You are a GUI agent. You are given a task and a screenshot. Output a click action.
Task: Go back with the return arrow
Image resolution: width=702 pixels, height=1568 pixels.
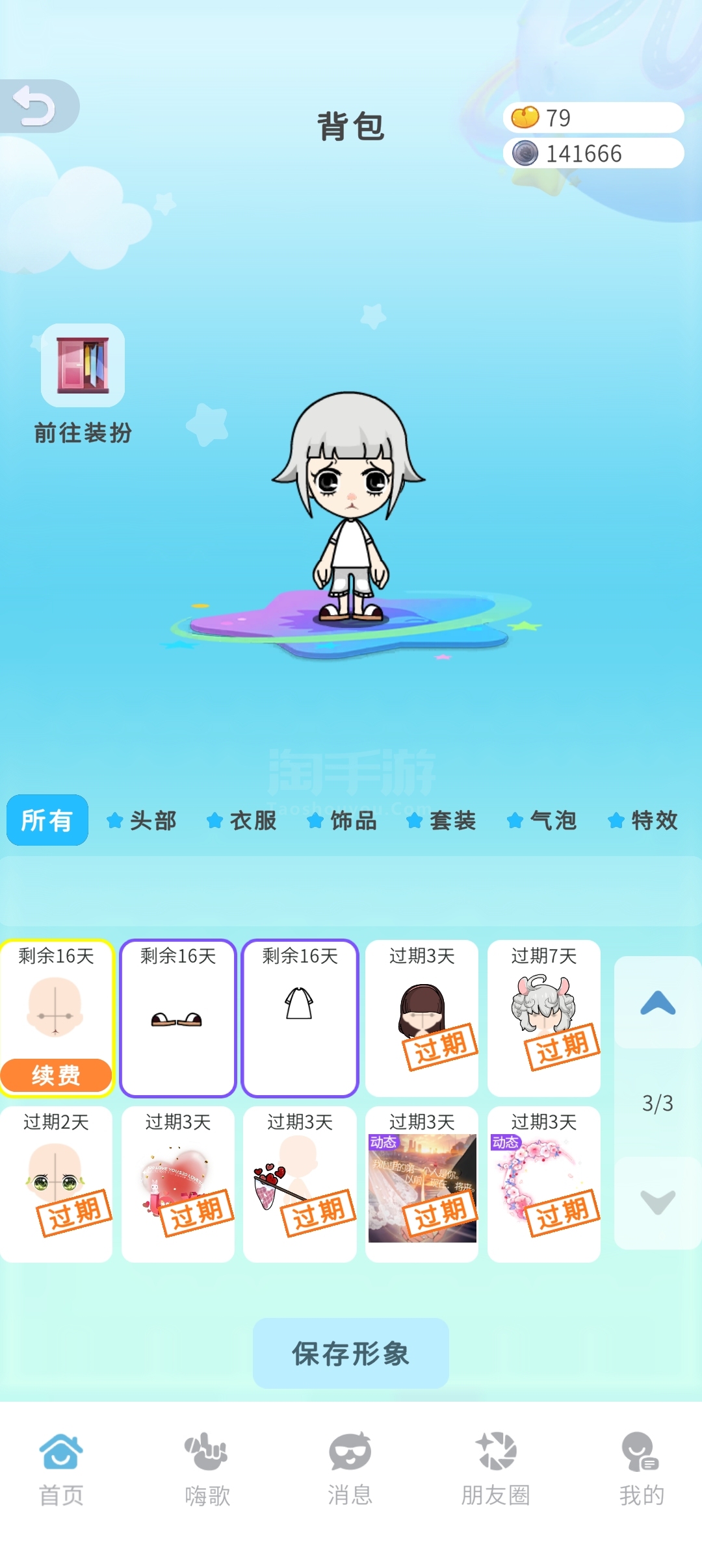click(x=36, y=106)
